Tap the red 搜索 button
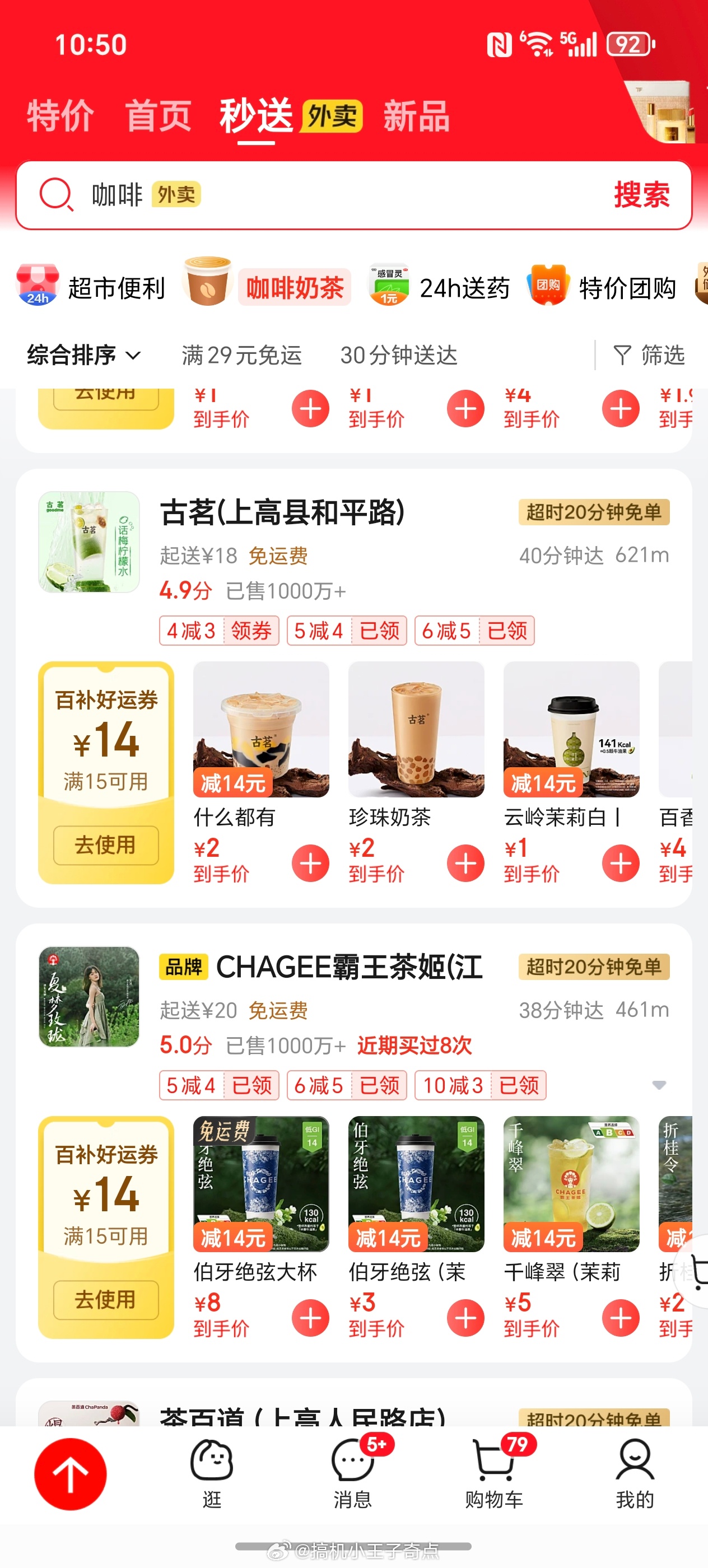The height and width of the screenshot is (1568, 708). [x=641, y=195]
